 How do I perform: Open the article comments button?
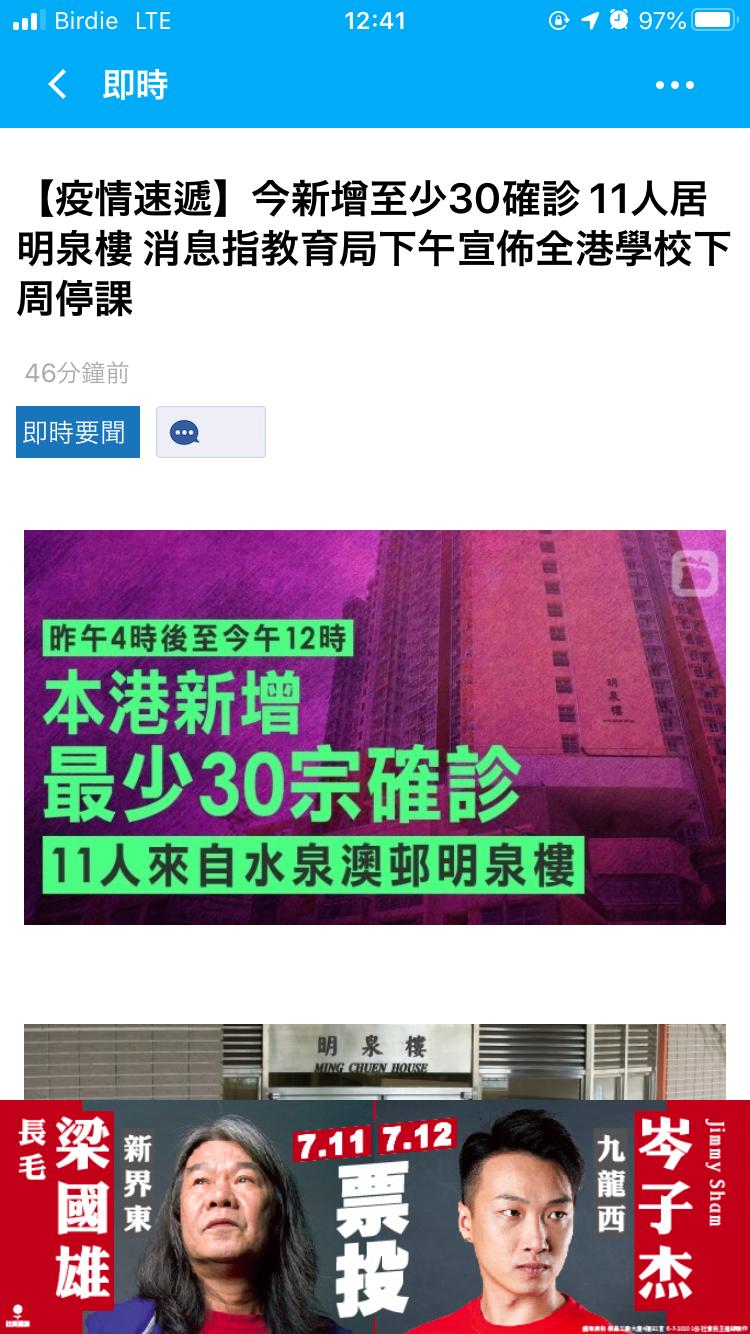(210, 432)
